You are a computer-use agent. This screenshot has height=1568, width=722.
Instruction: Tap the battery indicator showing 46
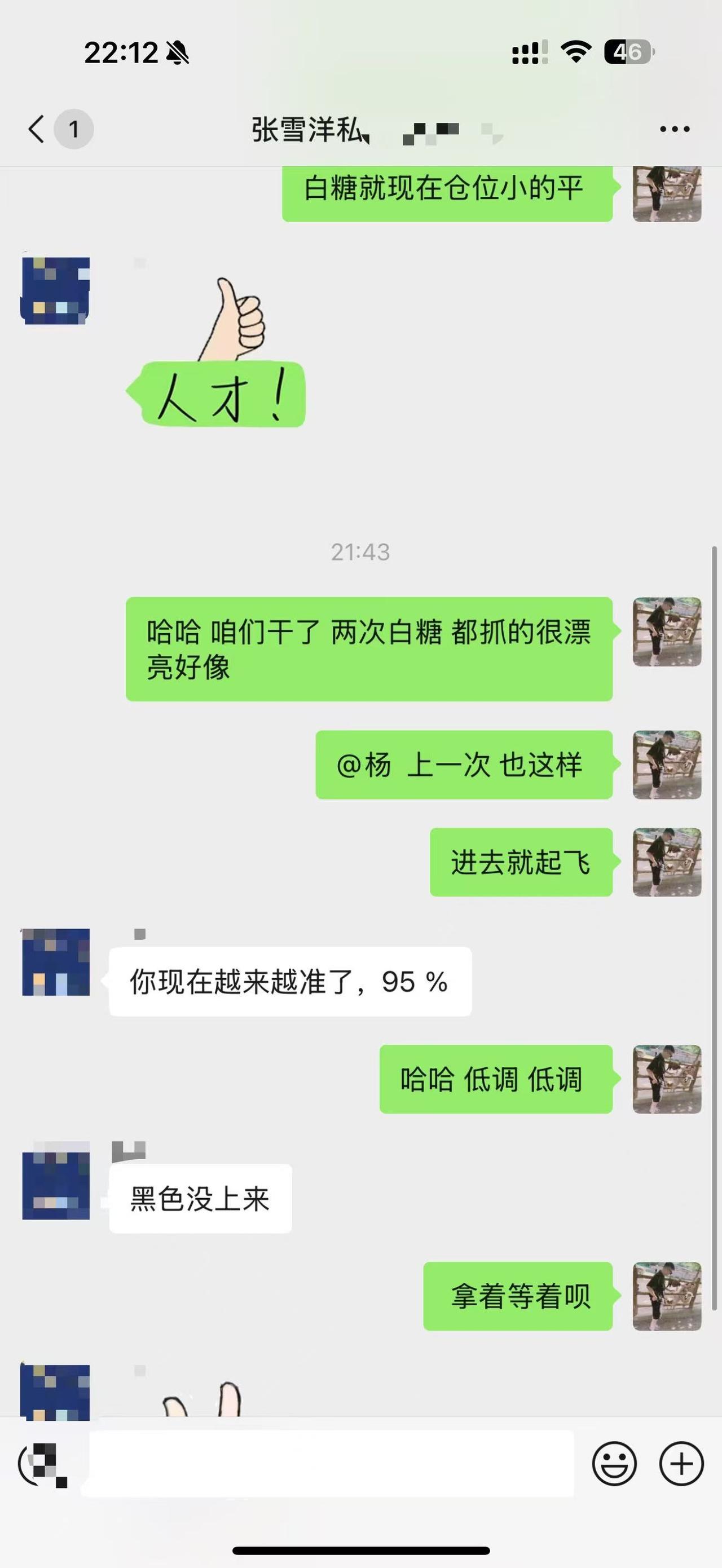click(x=631, y=54)
